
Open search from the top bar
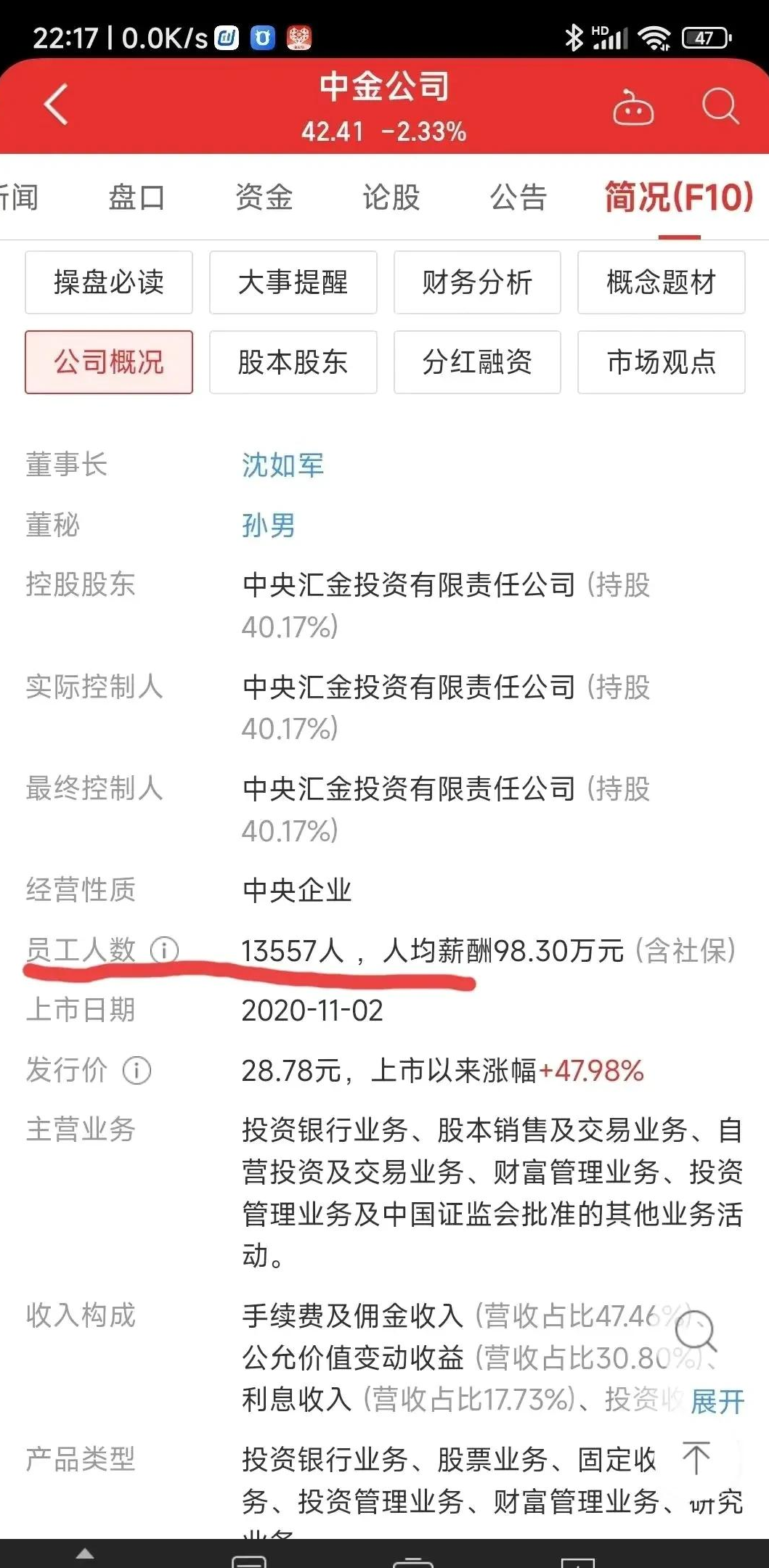[x=720, y=107]
